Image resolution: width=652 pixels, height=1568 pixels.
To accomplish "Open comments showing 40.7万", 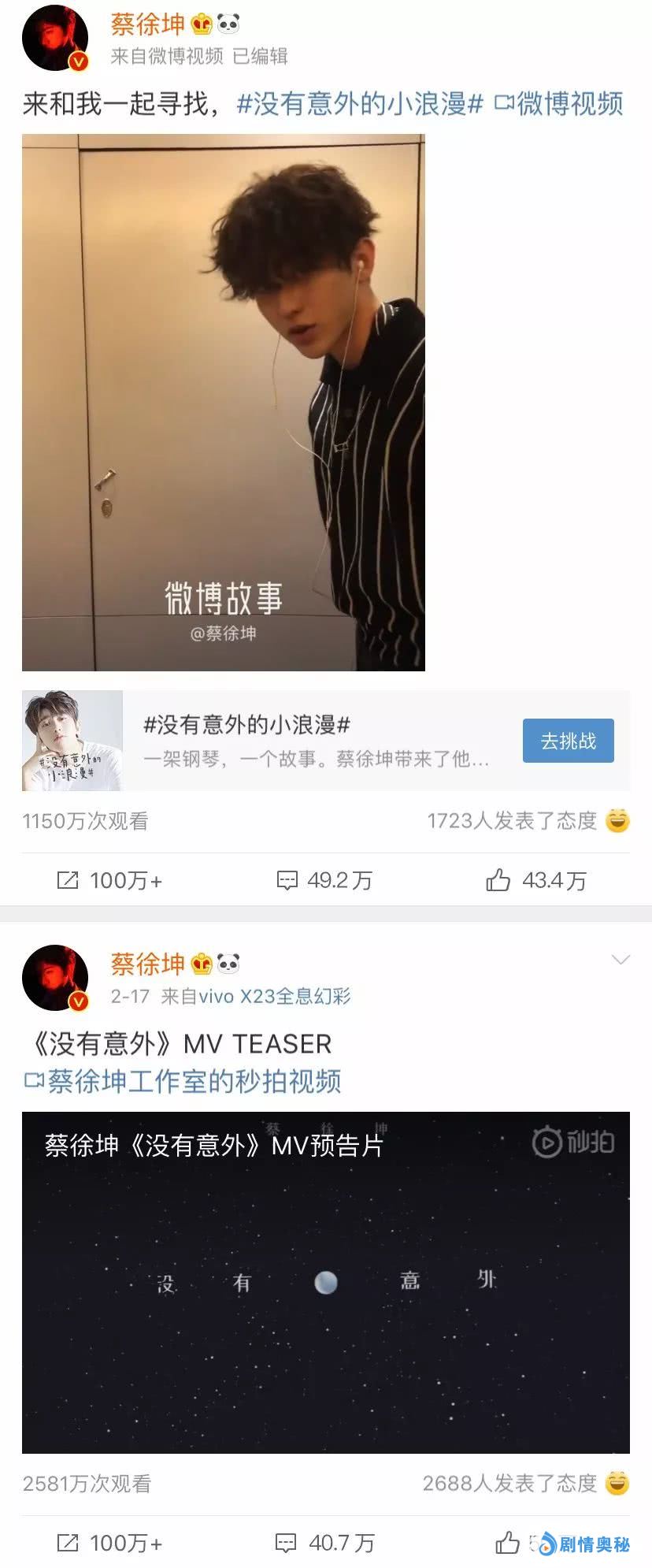I will coord(324,1543).
